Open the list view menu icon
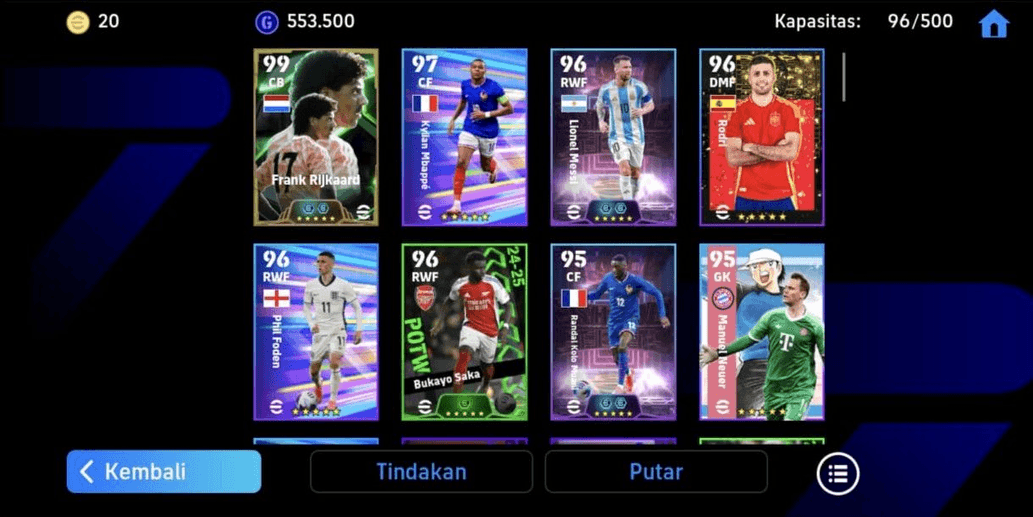This screenshot has height=517, width=1033. (x=838, y=473)
